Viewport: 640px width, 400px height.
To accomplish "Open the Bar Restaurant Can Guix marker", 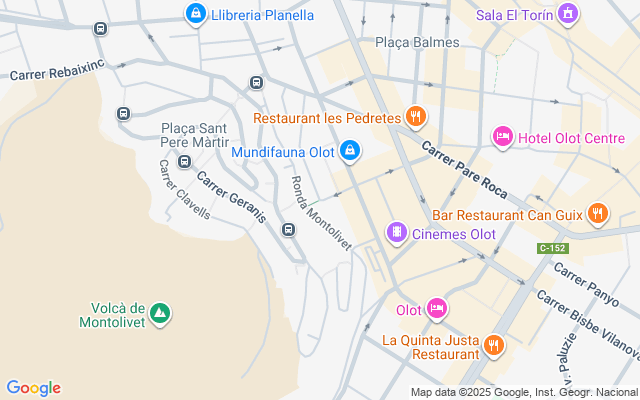I will 597,213.
